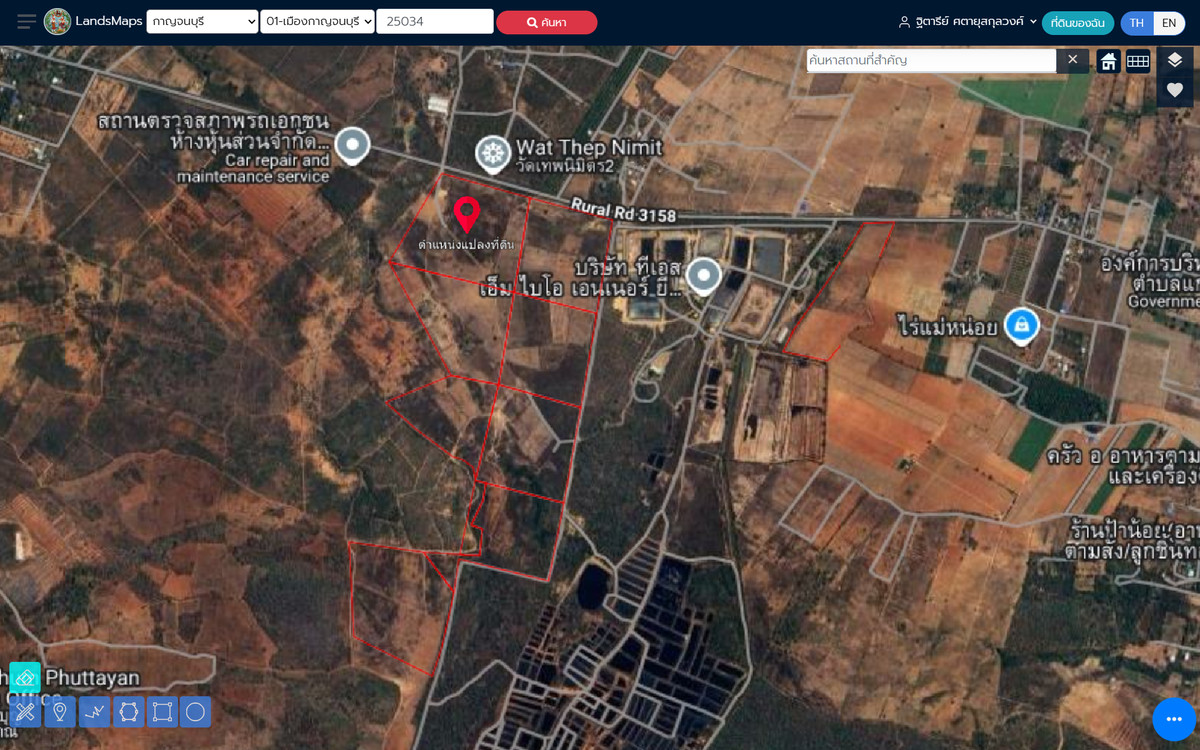The height and width of the screenshot is (750, 1200).
Task: Open the table grid icon
Action: (x=1138, y=61)
